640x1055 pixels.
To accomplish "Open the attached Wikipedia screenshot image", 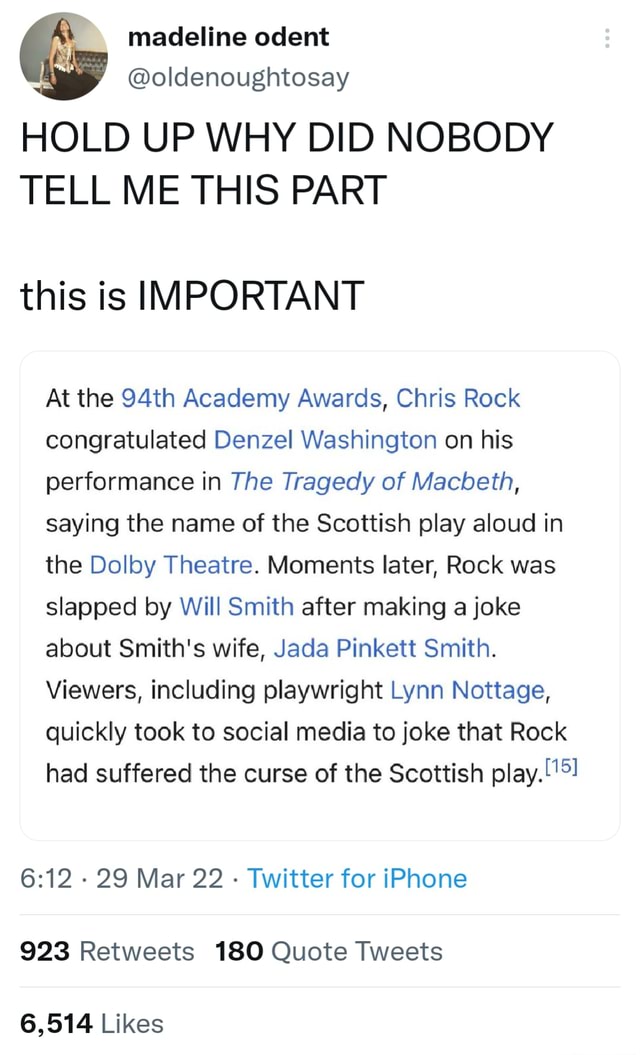I will [320, 595].
